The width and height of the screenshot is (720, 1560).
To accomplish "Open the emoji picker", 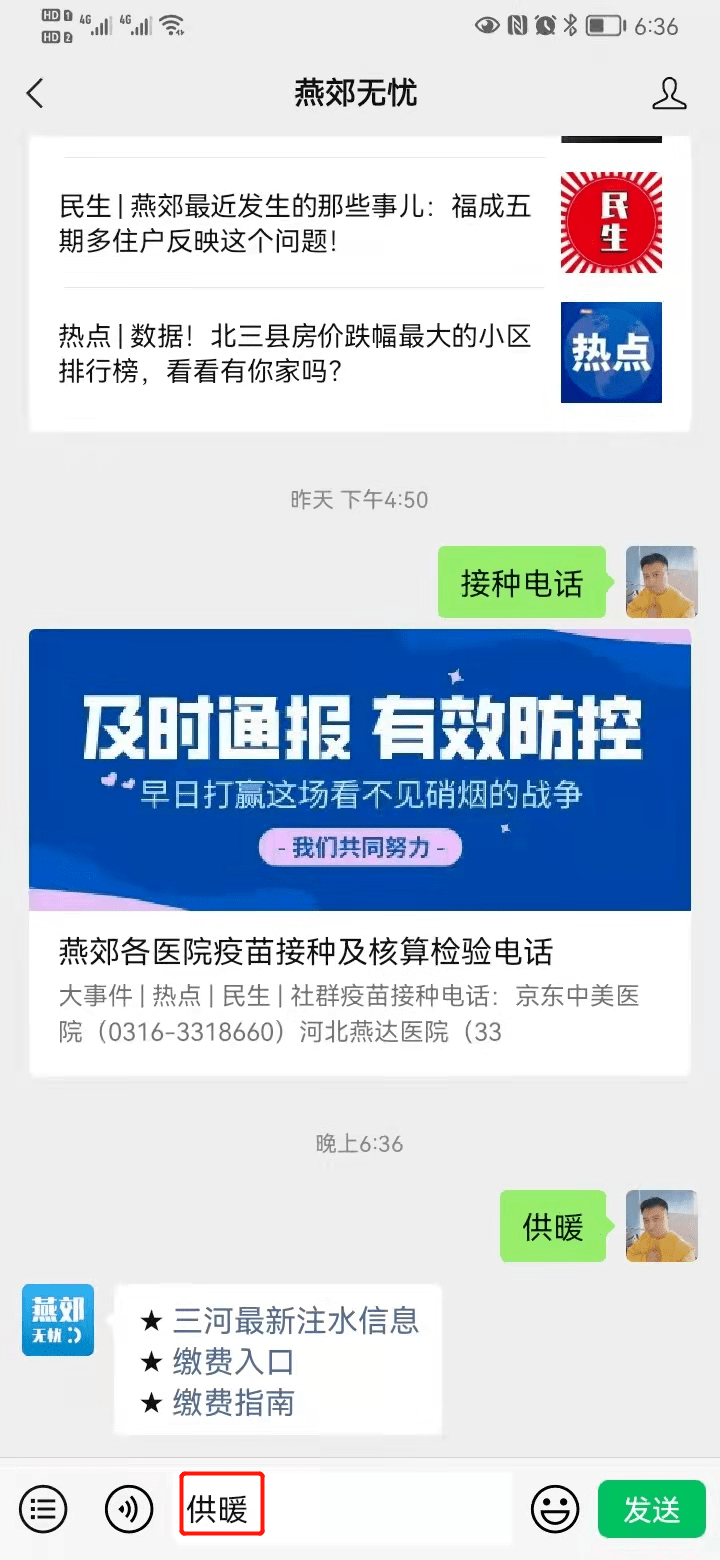I will [556, 1508].
